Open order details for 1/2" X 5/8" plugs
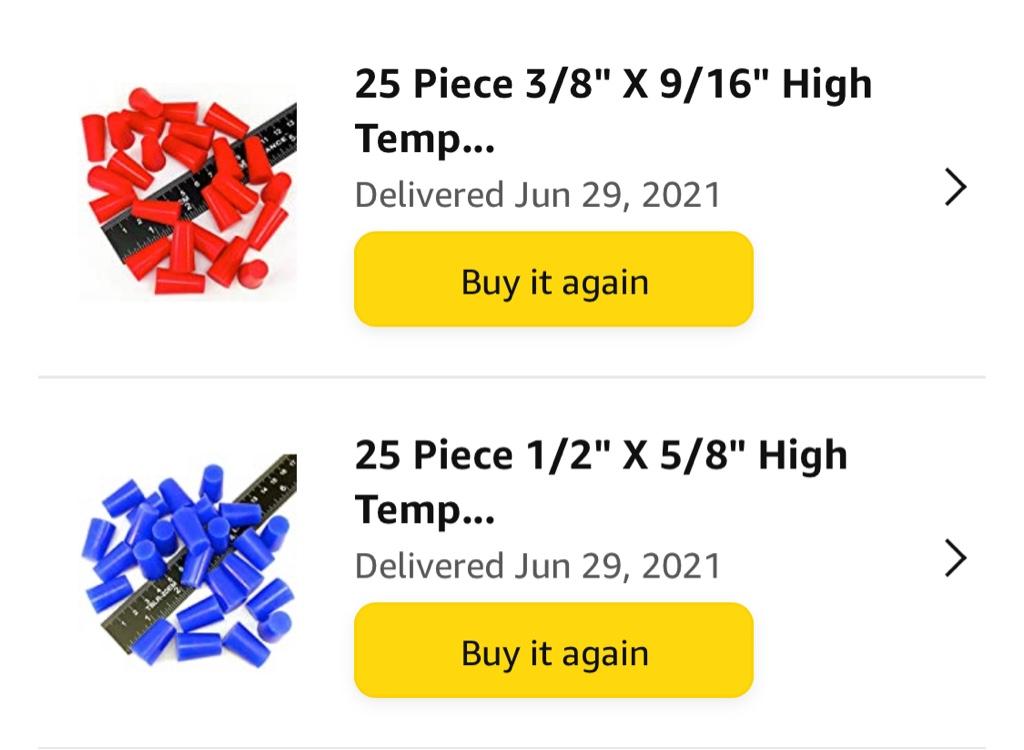Image resolution: width=1024 pixels, height=750 pixels. [x=955, y=559]
